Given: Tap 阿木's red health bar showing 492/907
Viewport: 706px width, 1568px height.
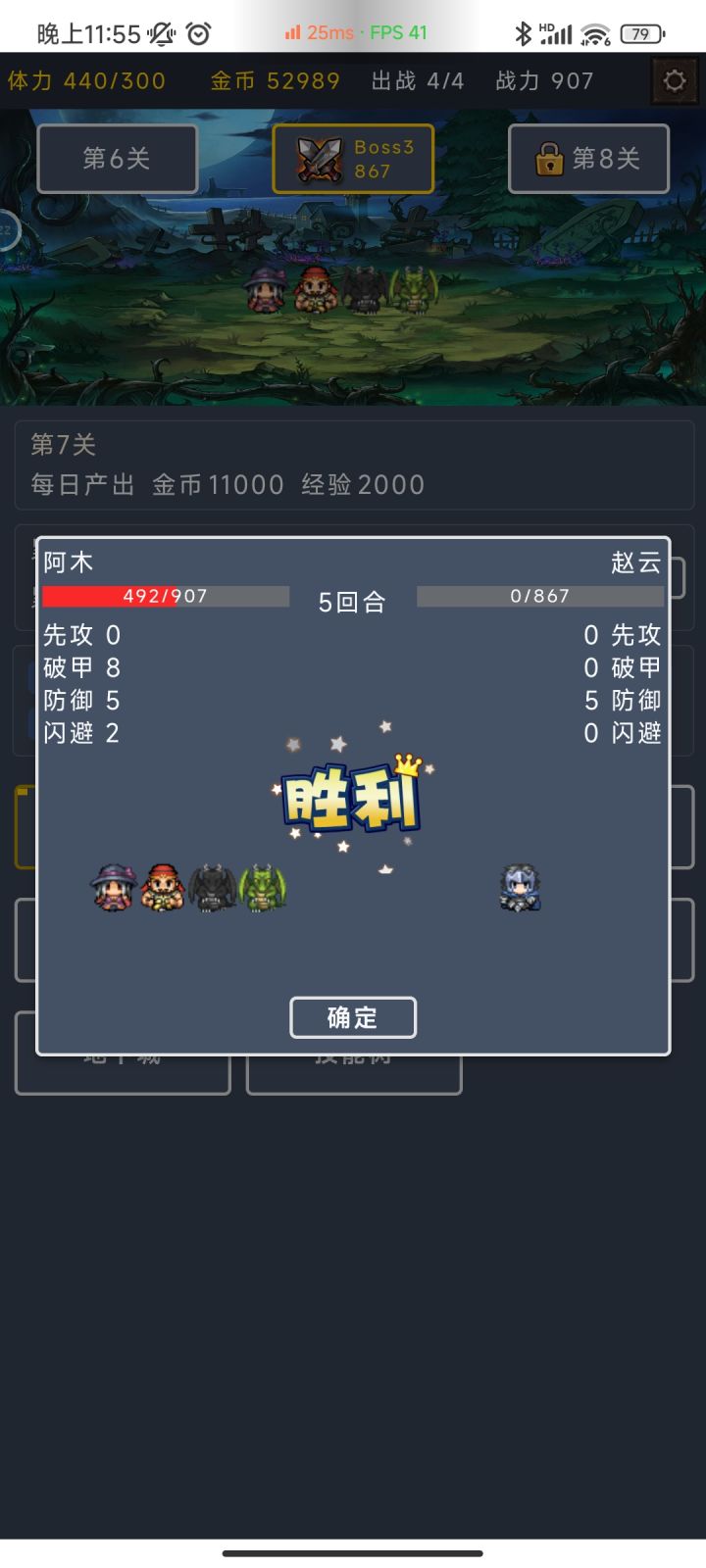Looking at the screenshot, I should [x=165, y=595].
